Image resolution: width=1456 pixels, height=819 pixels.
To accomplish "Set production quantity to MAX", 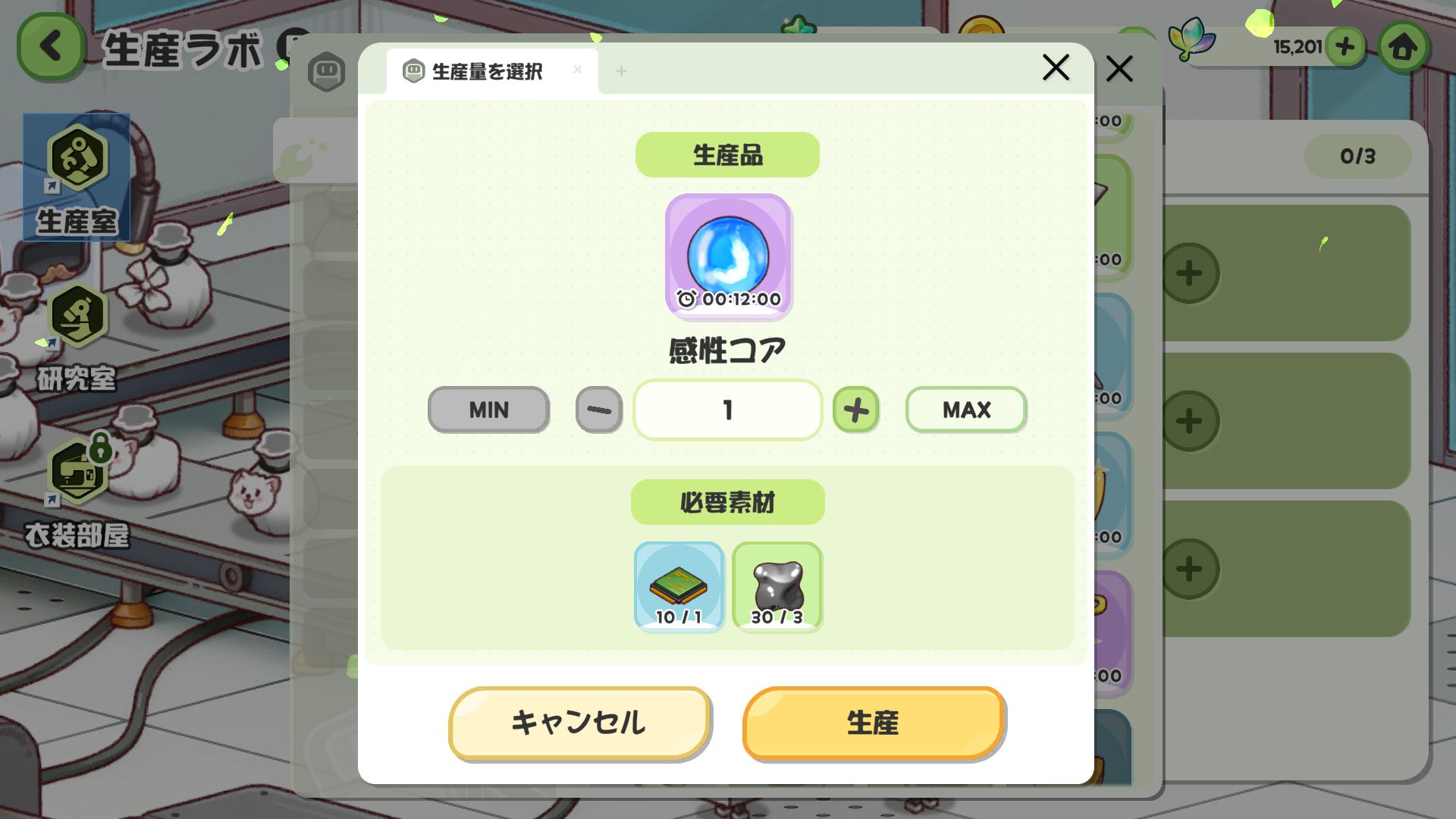I will [965, 409].
